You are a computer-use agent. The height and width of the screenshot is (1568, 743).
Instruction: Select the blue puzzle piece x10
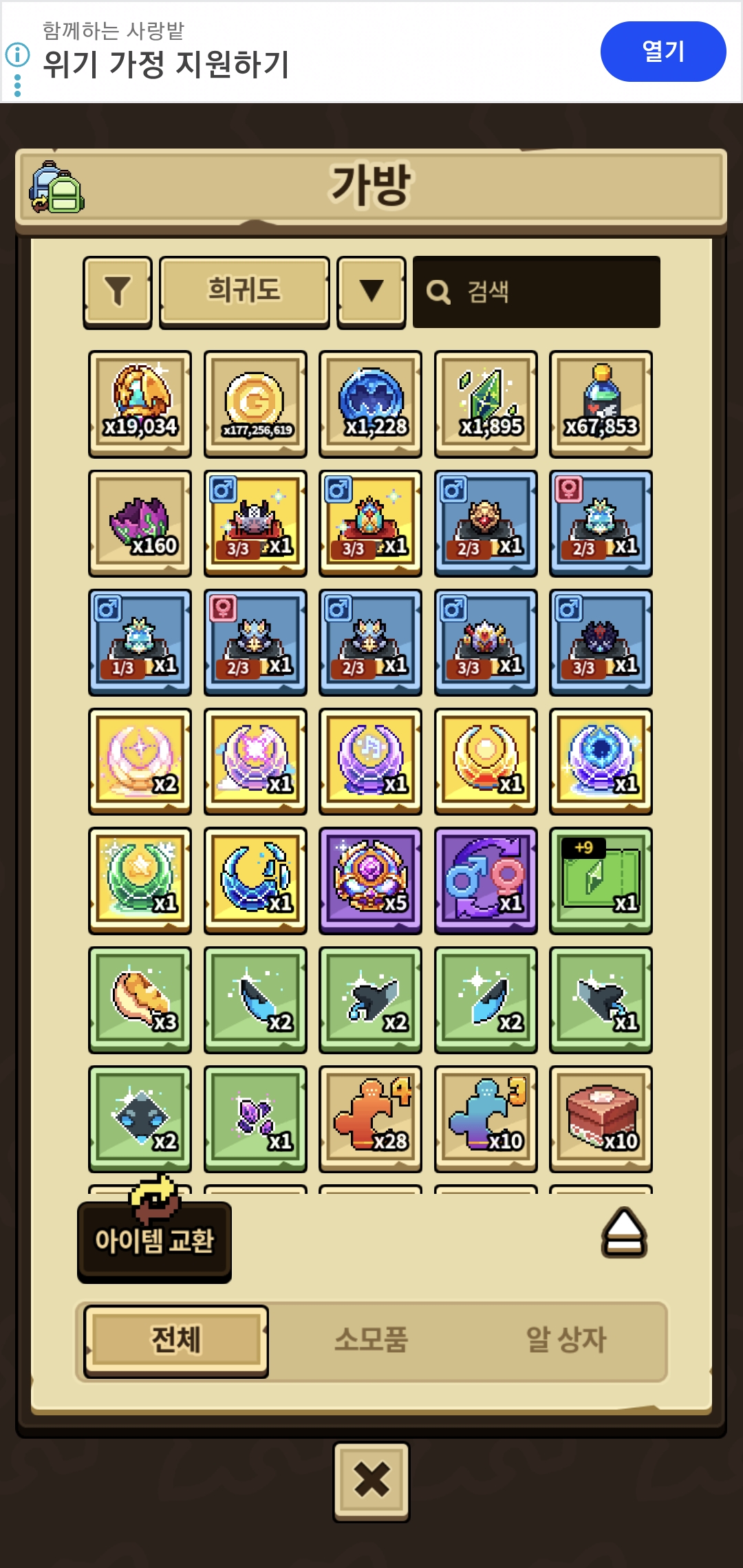click(x=486, y=1118)
